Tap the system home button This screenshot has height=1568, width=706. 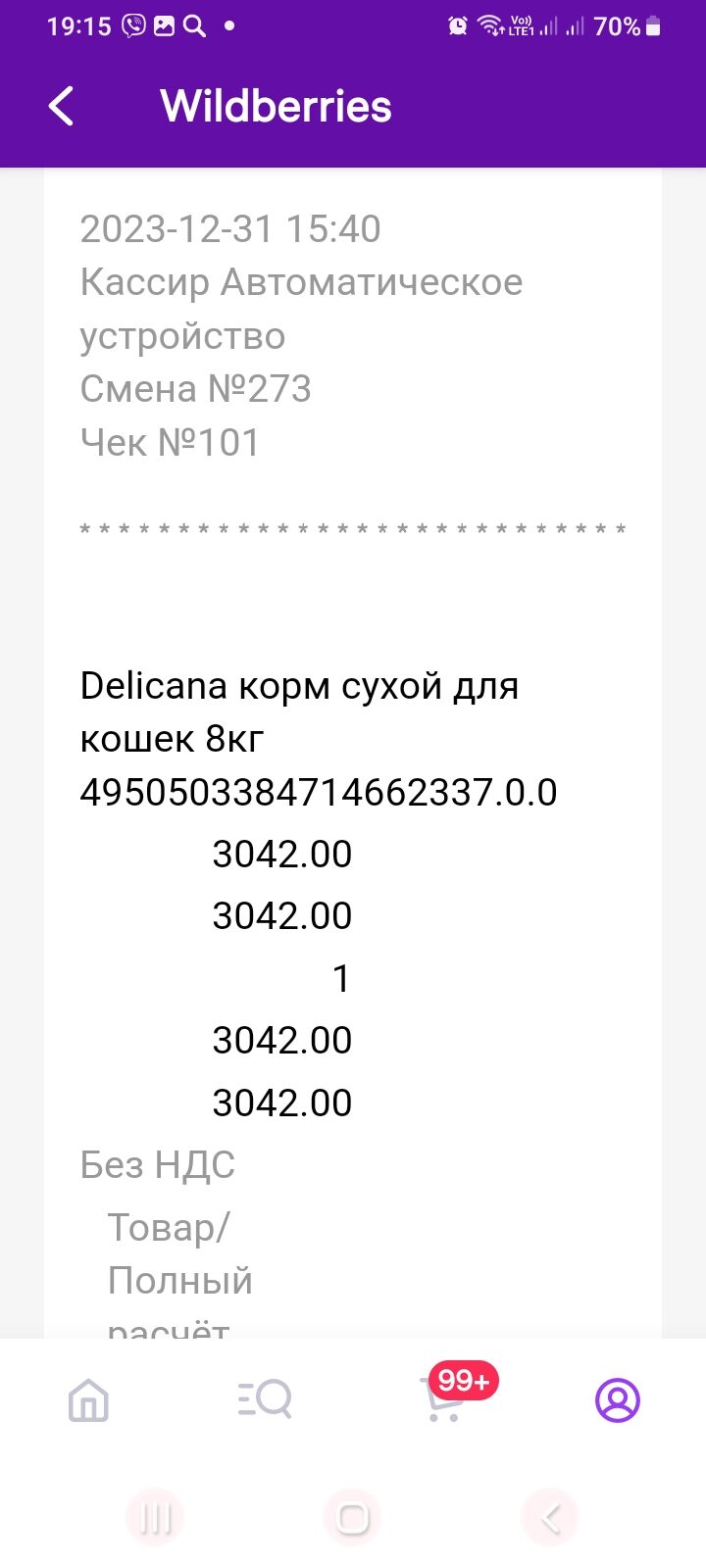[x=352, y=1518]
